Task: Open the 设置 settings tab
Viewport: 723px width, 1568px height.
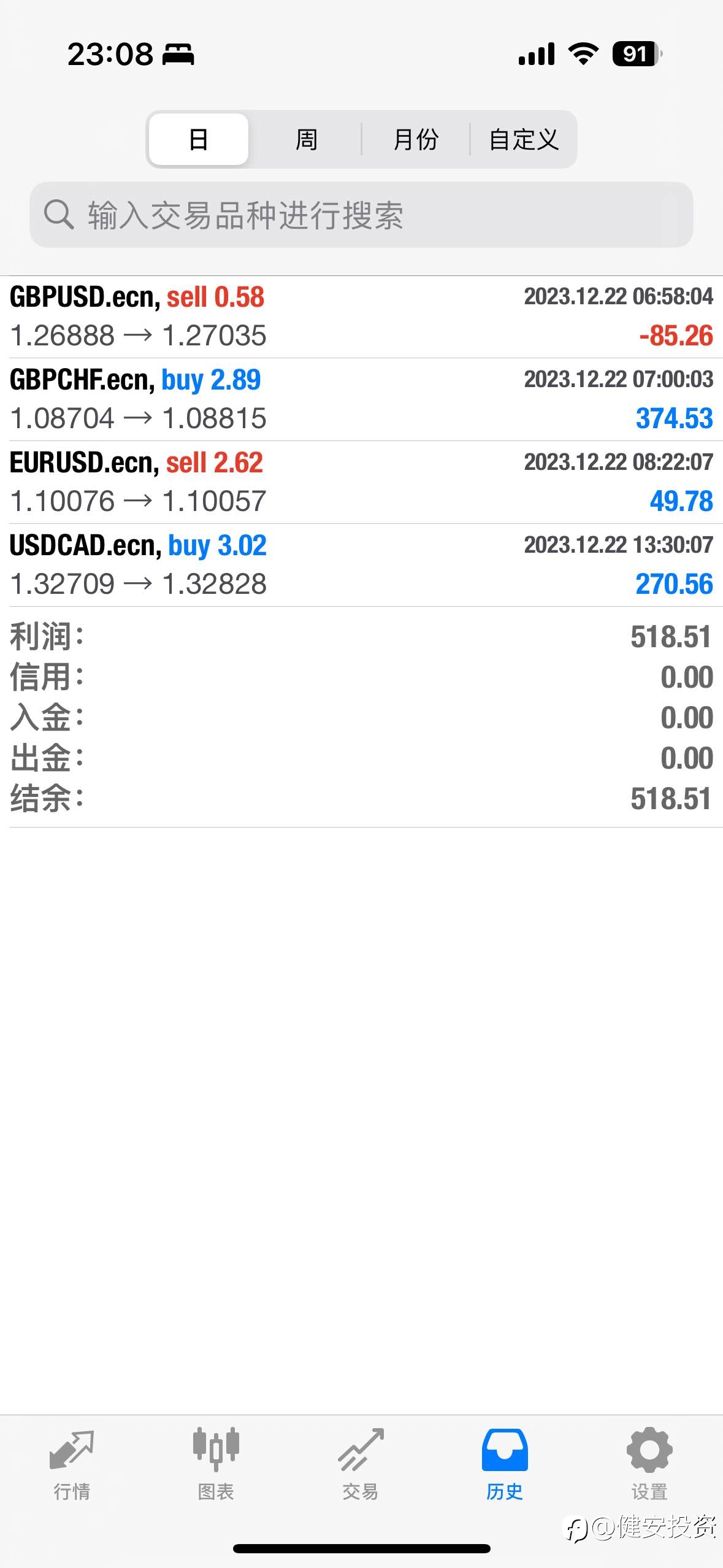Action: click(649, 1465)
